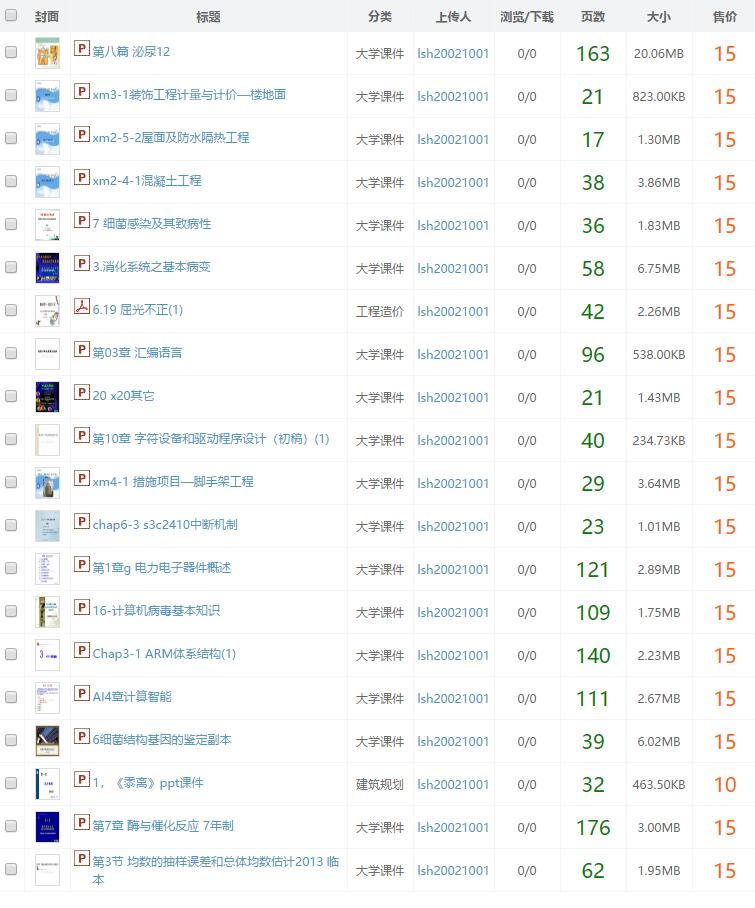Open chap6-3 s3c2410中断机制 document

pyautogui.click(x=165, y=525)
